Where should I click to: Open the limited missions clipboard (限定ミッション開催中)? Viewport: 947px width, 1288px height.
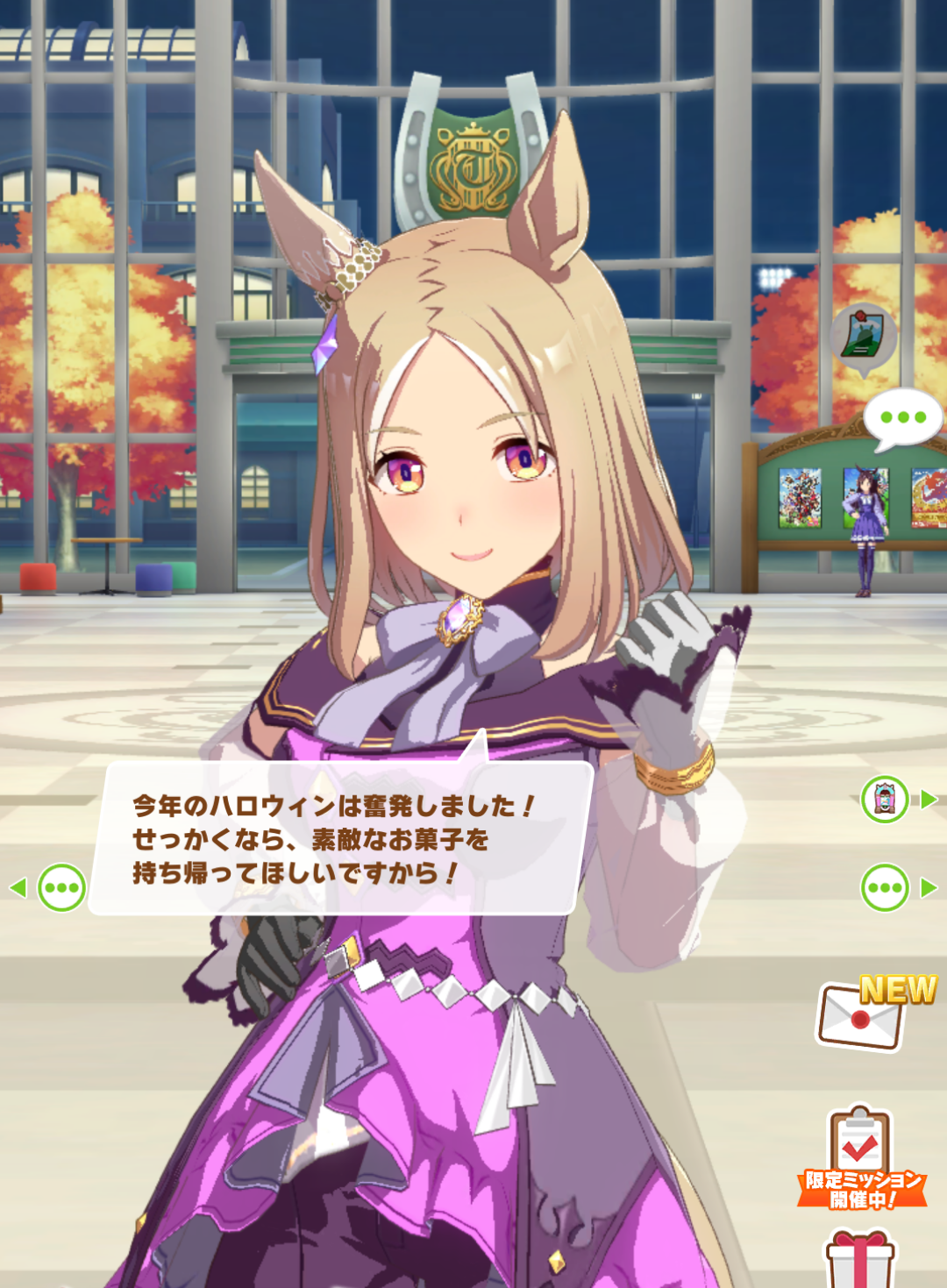coord(860,1156)
